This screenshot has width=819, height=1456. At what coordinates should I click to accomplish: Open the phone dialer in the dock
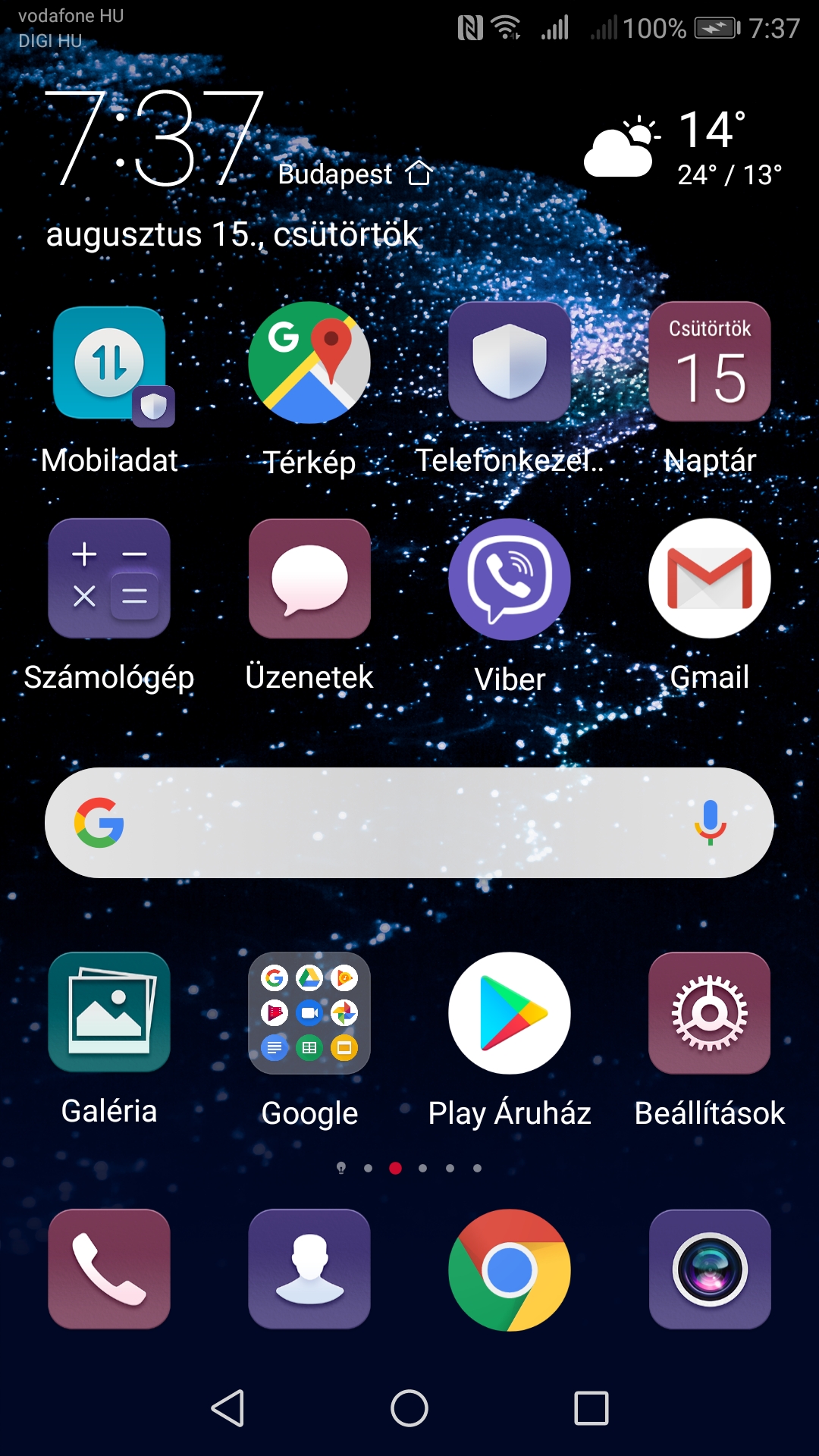tap(109, 1269)
